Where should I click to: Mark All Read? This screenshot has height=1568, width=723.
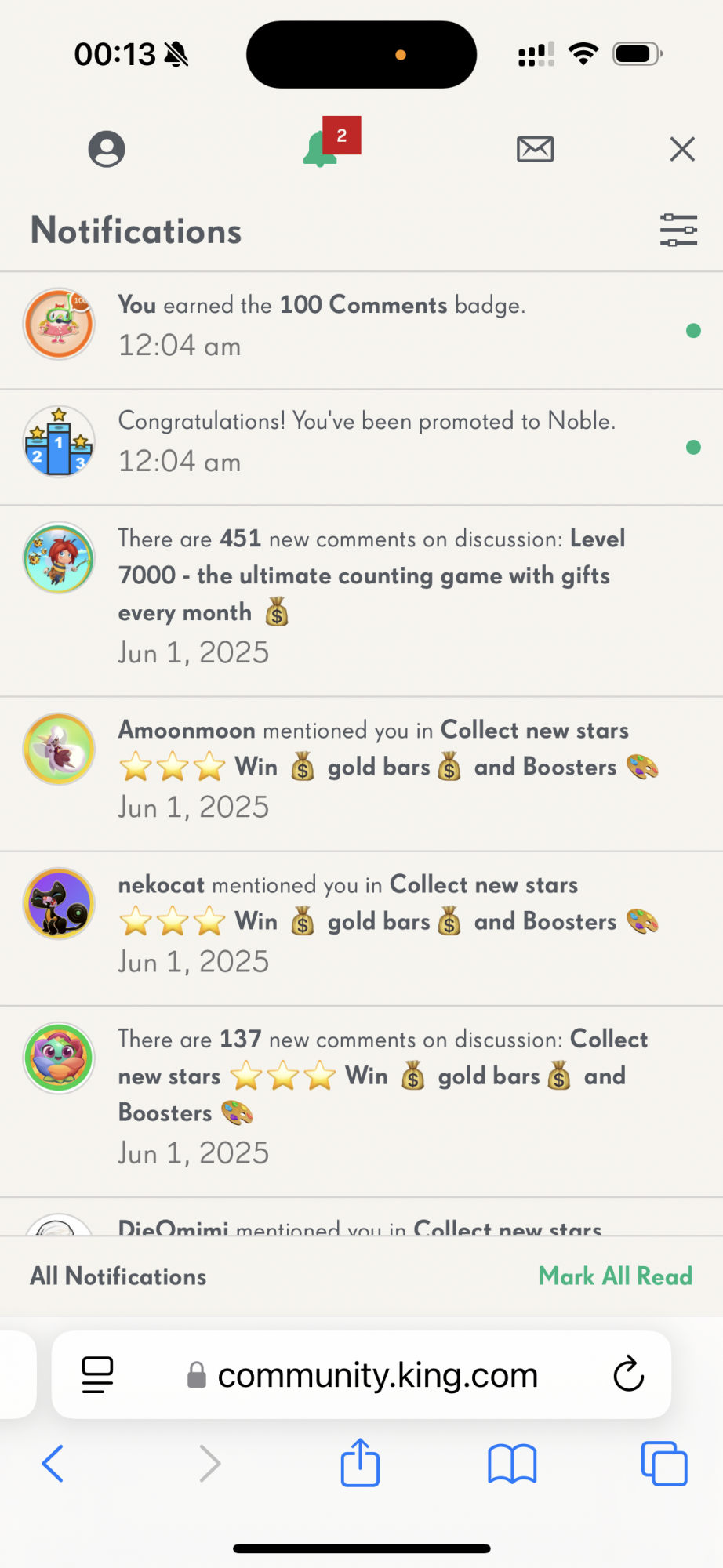coord(615,1276)
